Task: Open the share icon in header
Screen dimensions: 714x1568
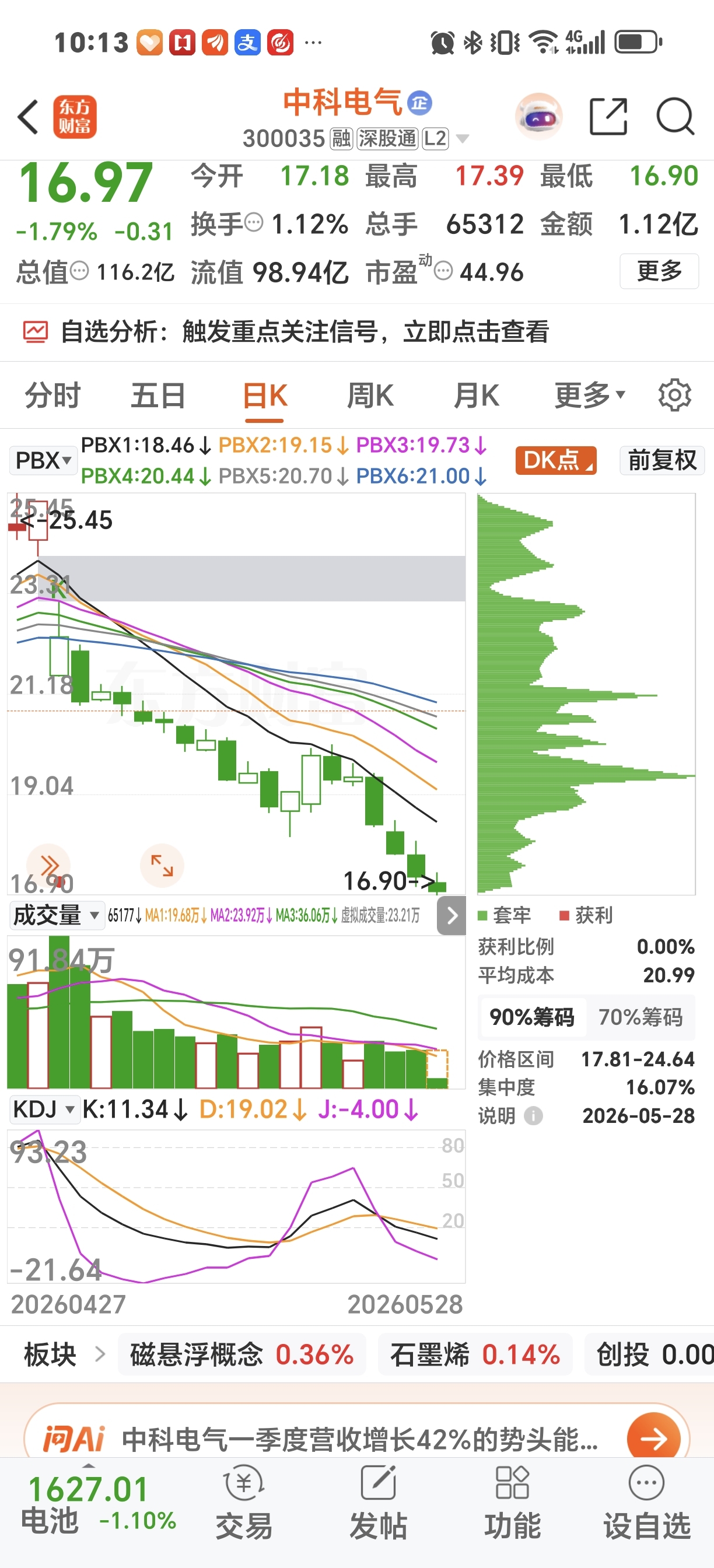Action: [608, 116]
